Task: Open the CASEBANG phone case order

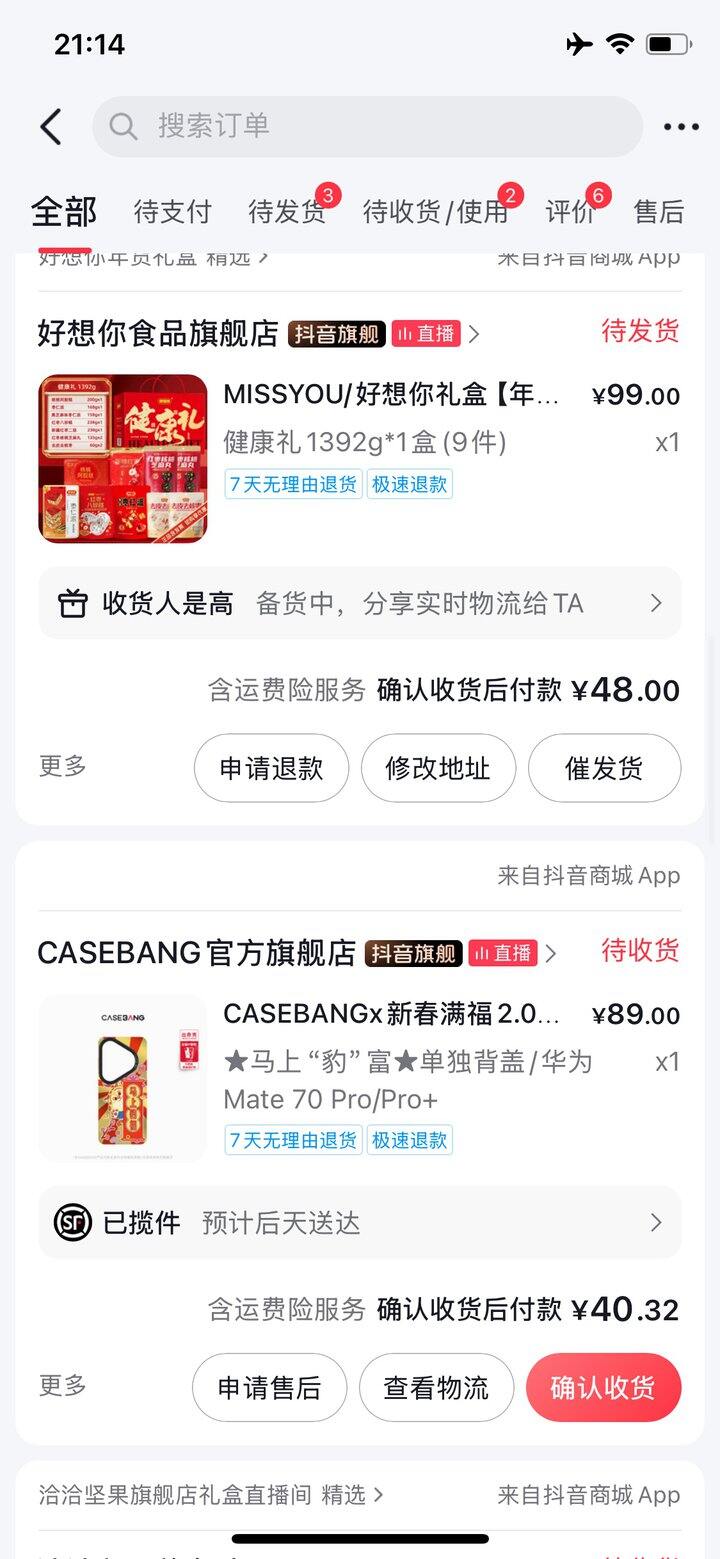Action: [390, 1014]
